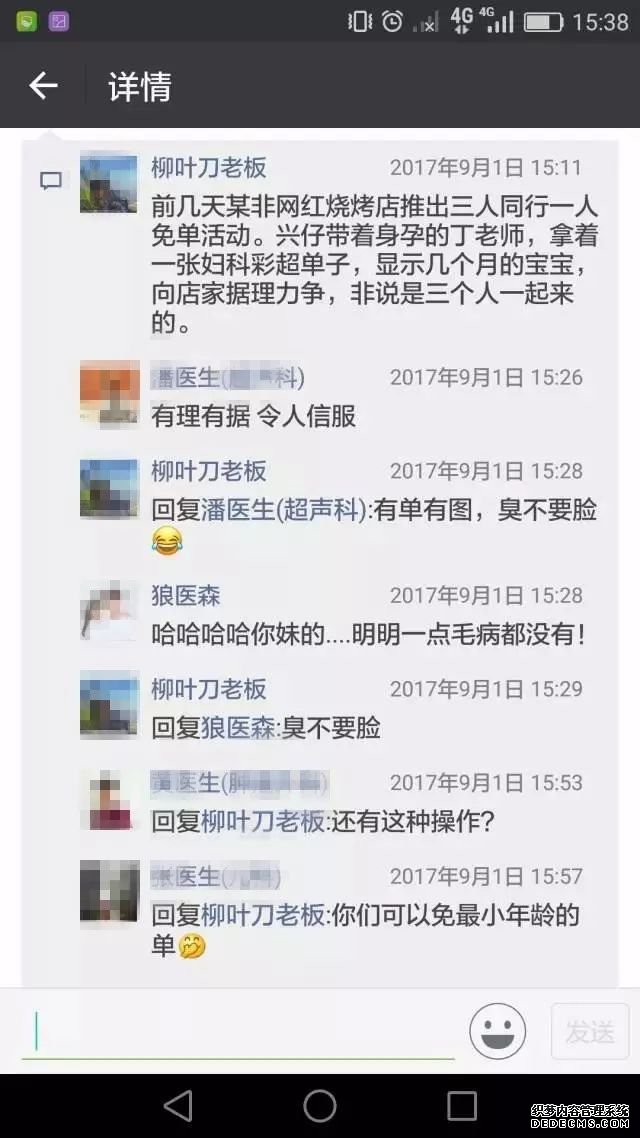640x1138 pixels.
Task: Tap the 发送 send button
Action: coord(590,1032)
